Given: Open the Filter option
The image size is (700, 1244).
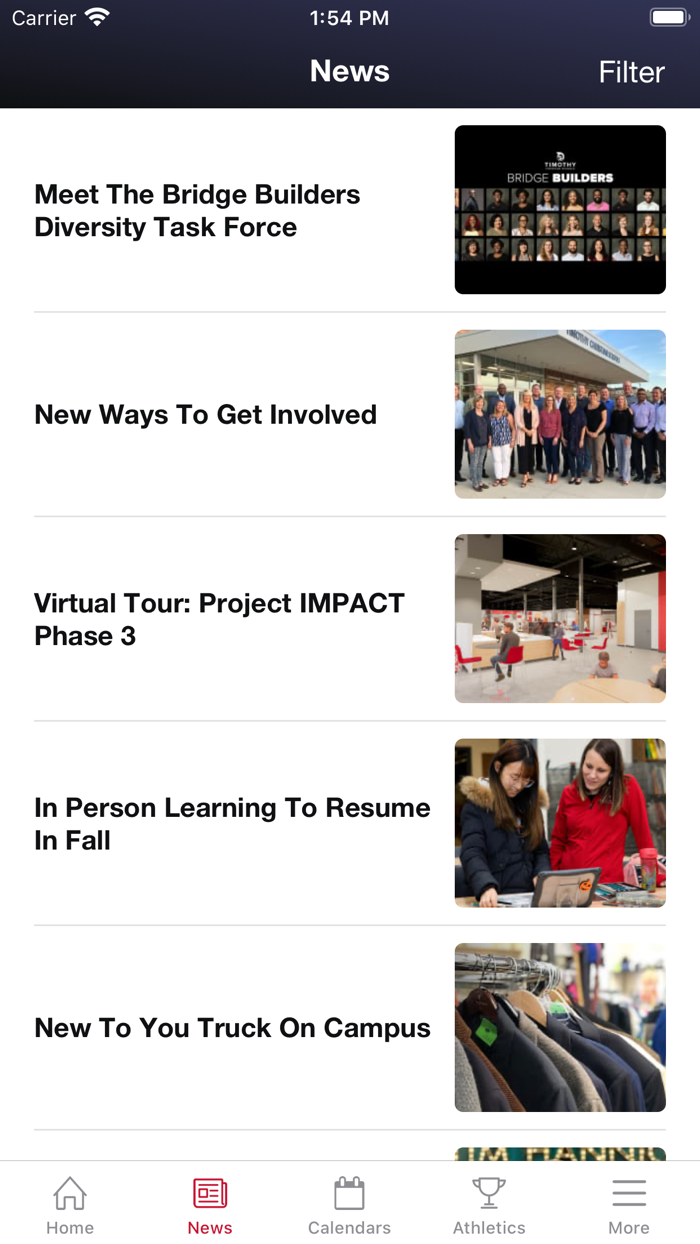Looking at the screenshot, I should (x=631, y=72).
